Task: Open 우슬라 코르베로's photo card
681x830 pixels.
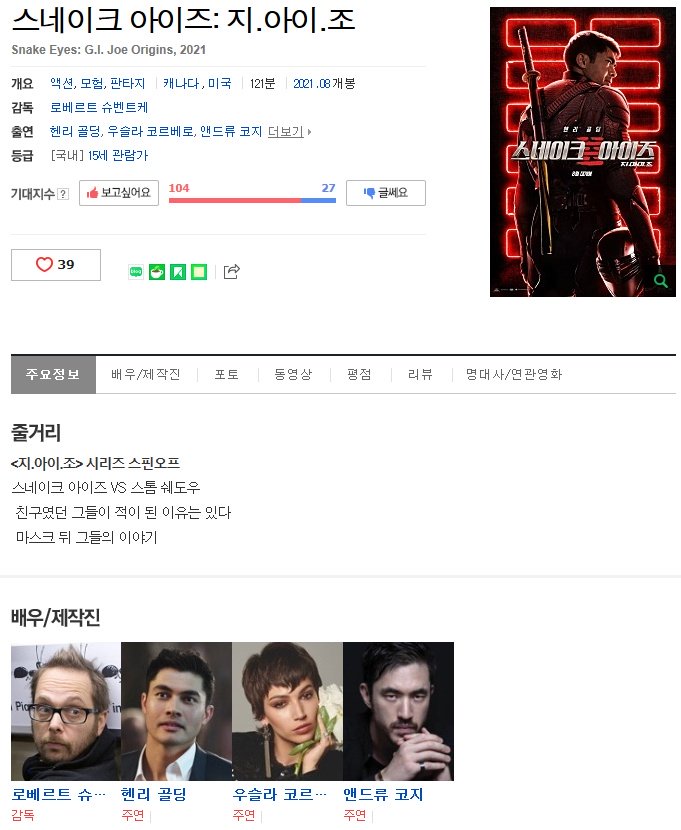Action: tap(287, 711)
